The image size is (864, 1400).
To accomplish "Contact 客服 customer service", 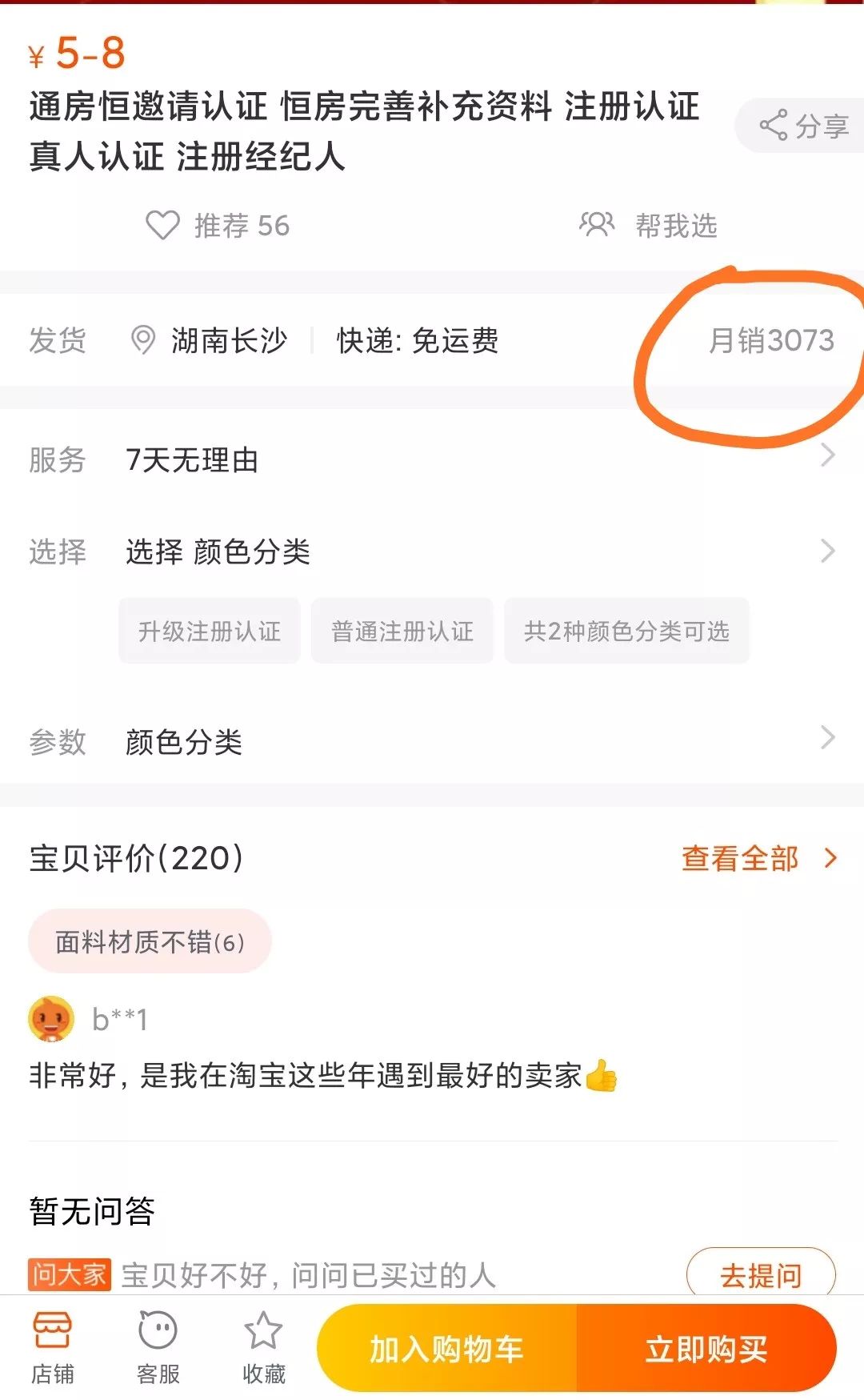I will (x=158, y=1349).
